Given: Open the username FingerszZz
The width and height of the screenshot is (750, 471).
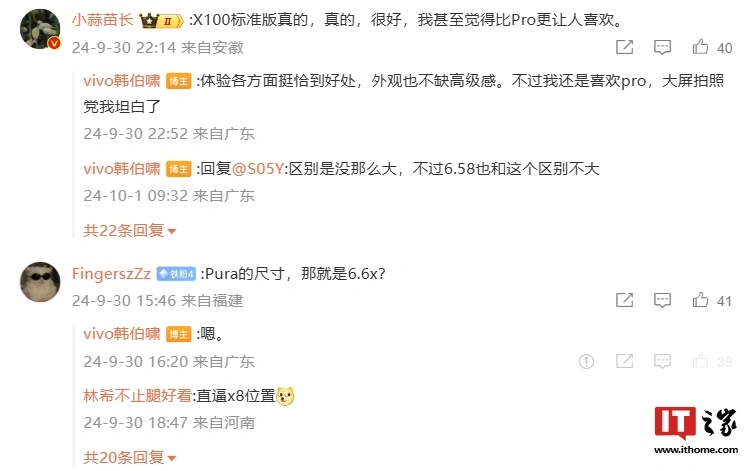Looking at the screenshot, I should pyautogui.click(x=113, y=273).
